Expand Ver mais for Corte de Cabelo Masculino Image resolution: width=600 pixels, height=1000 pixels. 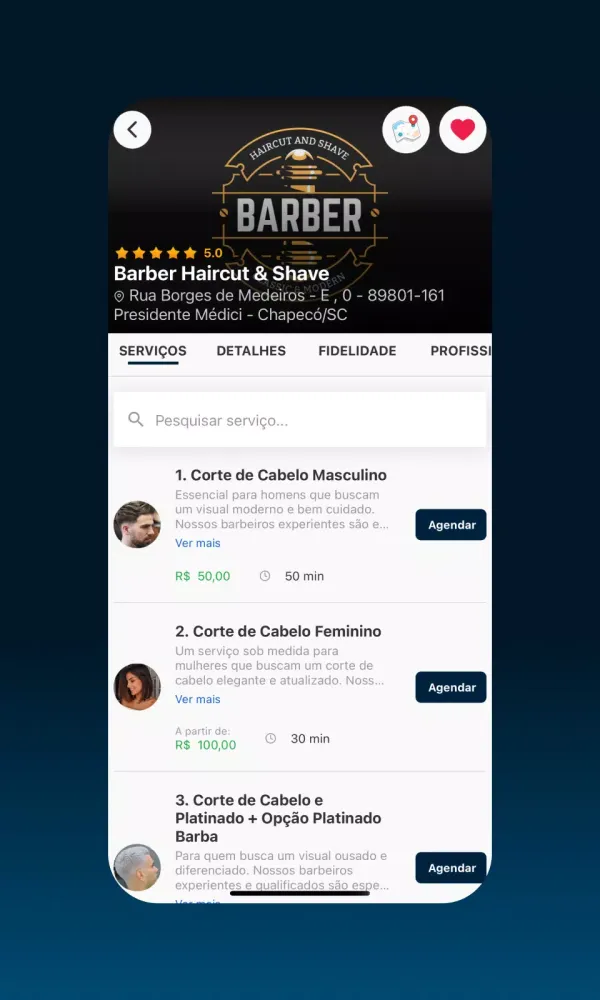[198, 543]
